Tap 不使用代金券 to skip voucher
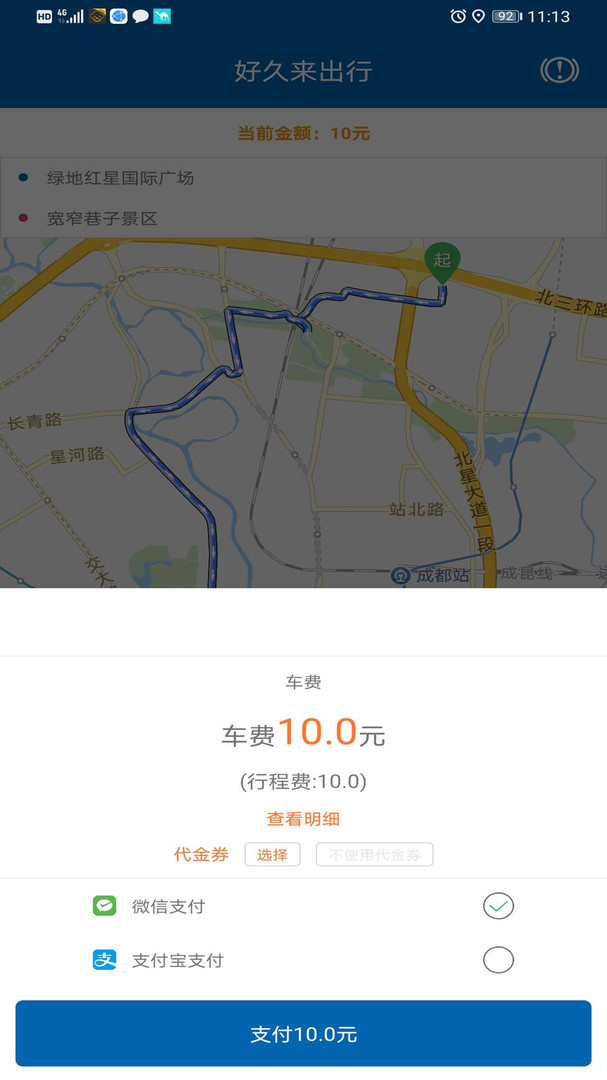 coord(374,855)
